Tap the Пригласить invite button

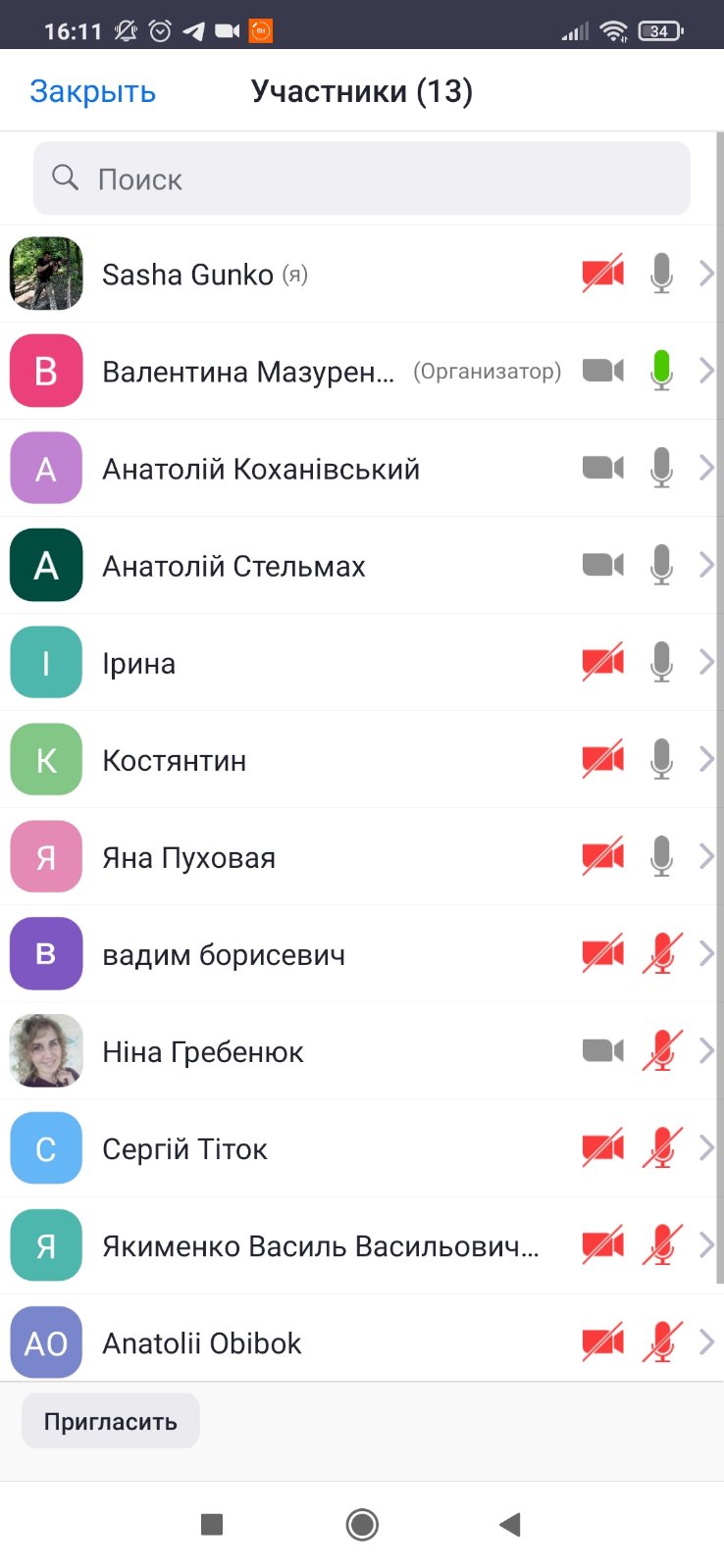(111, 1421)
